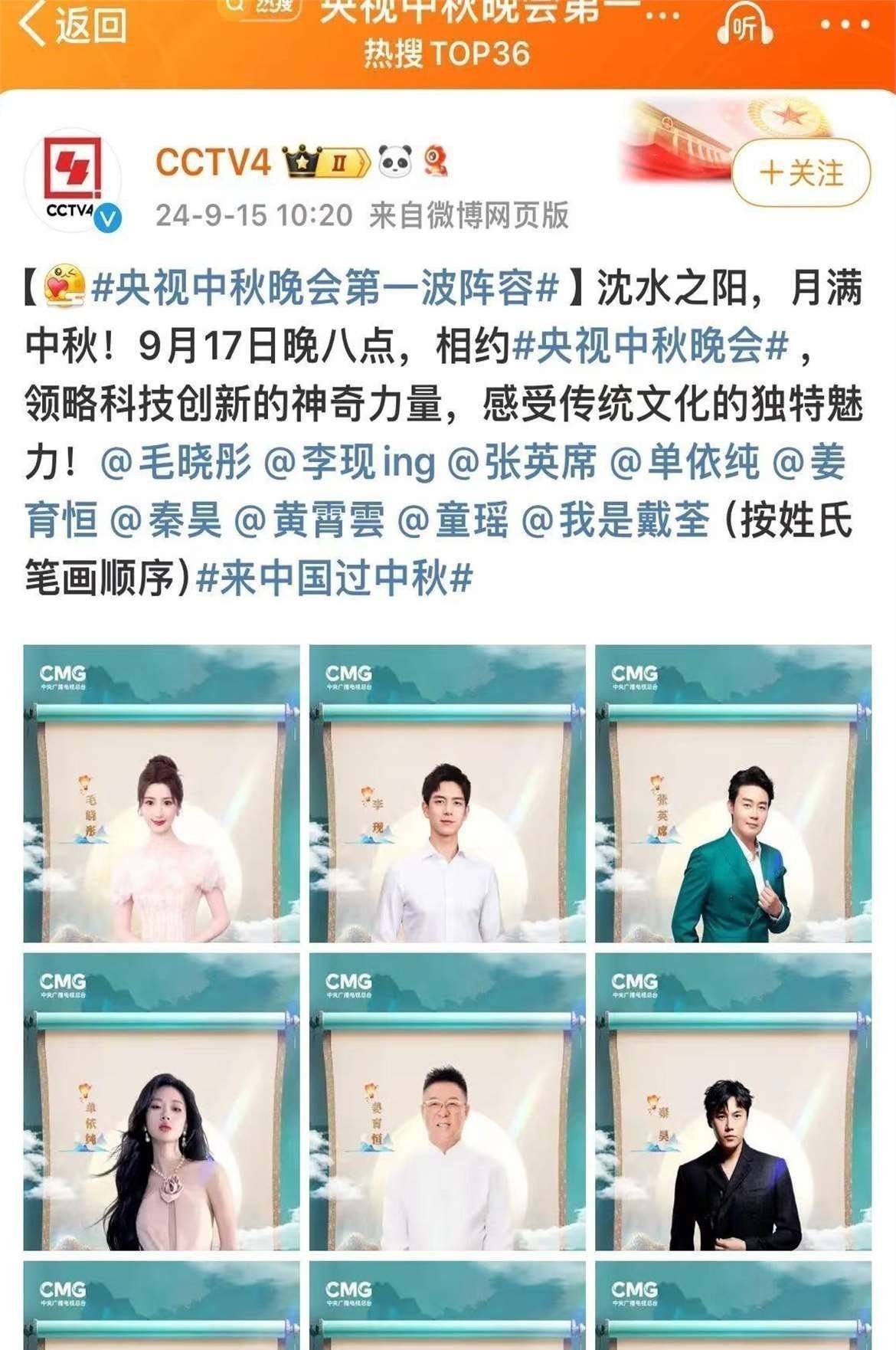The image size is (896, 1350).
Task: Open hashtag #央视中秋晚会第一波阵容#
Action: (x=325, y=289)
